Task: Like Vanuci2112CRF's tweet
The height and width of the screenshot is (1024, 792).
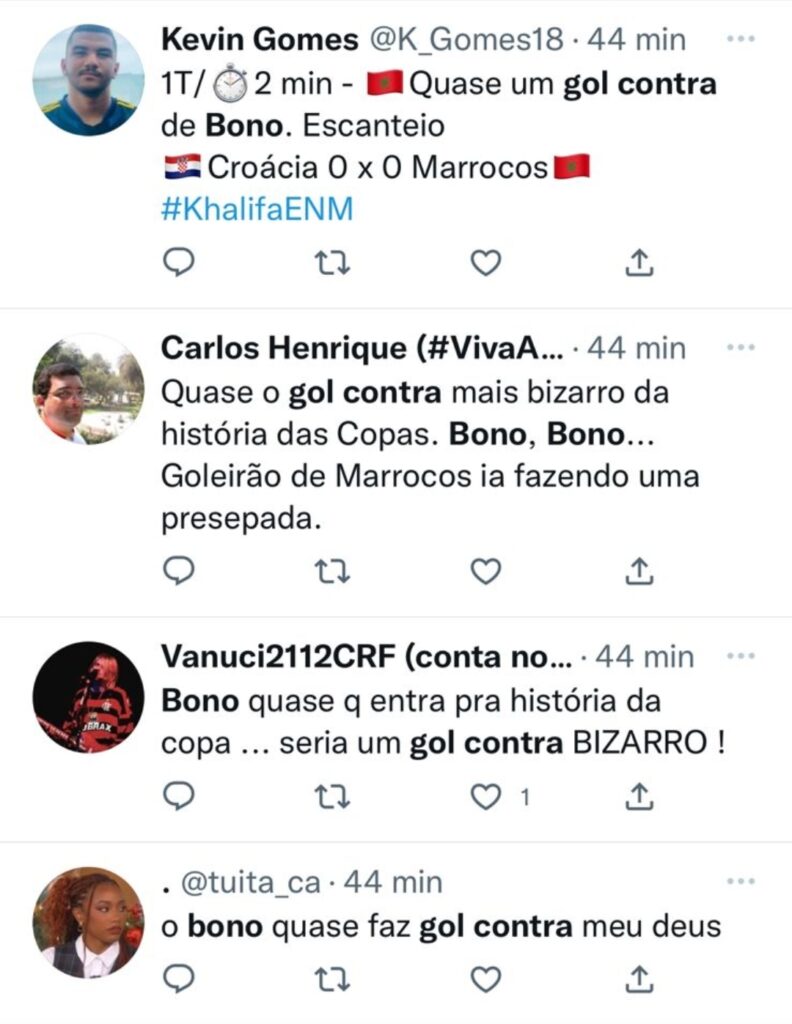Action: (x=485, y=796)
